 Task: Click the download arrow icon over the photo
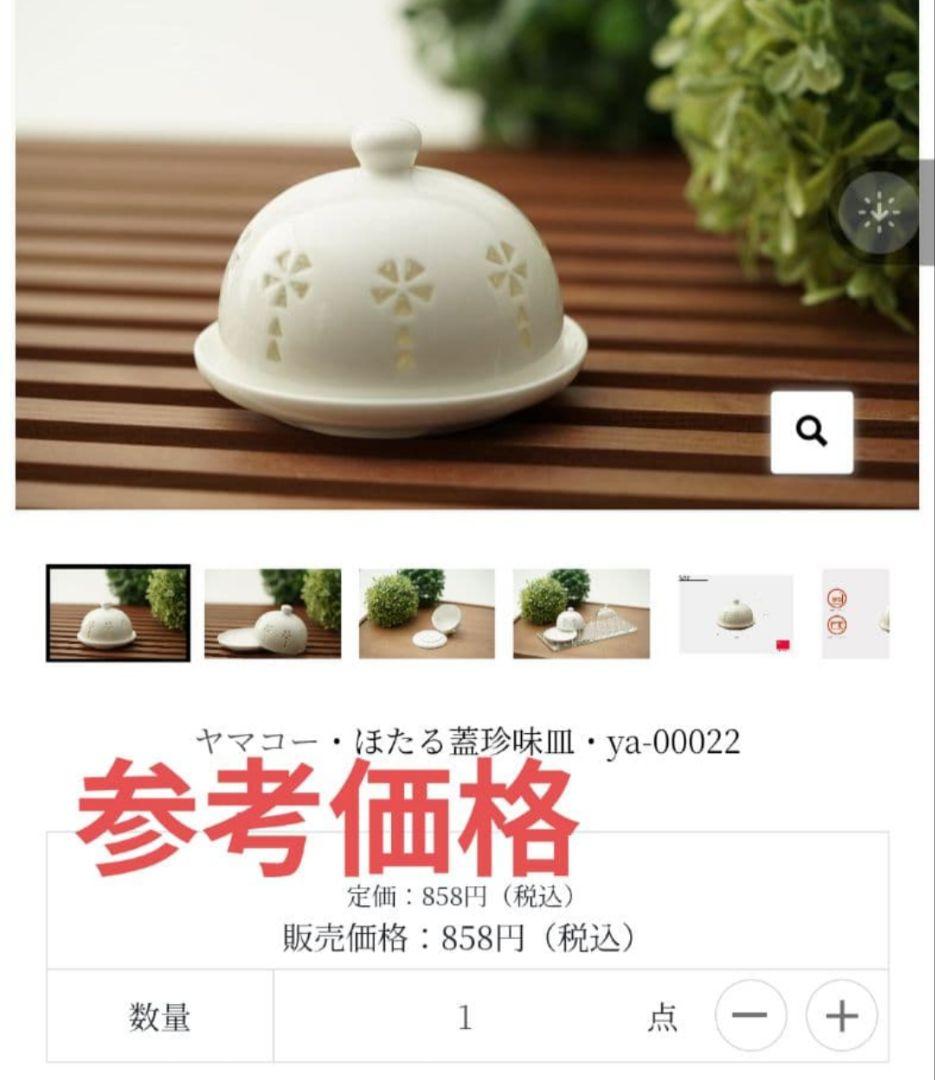click(877, 212)
